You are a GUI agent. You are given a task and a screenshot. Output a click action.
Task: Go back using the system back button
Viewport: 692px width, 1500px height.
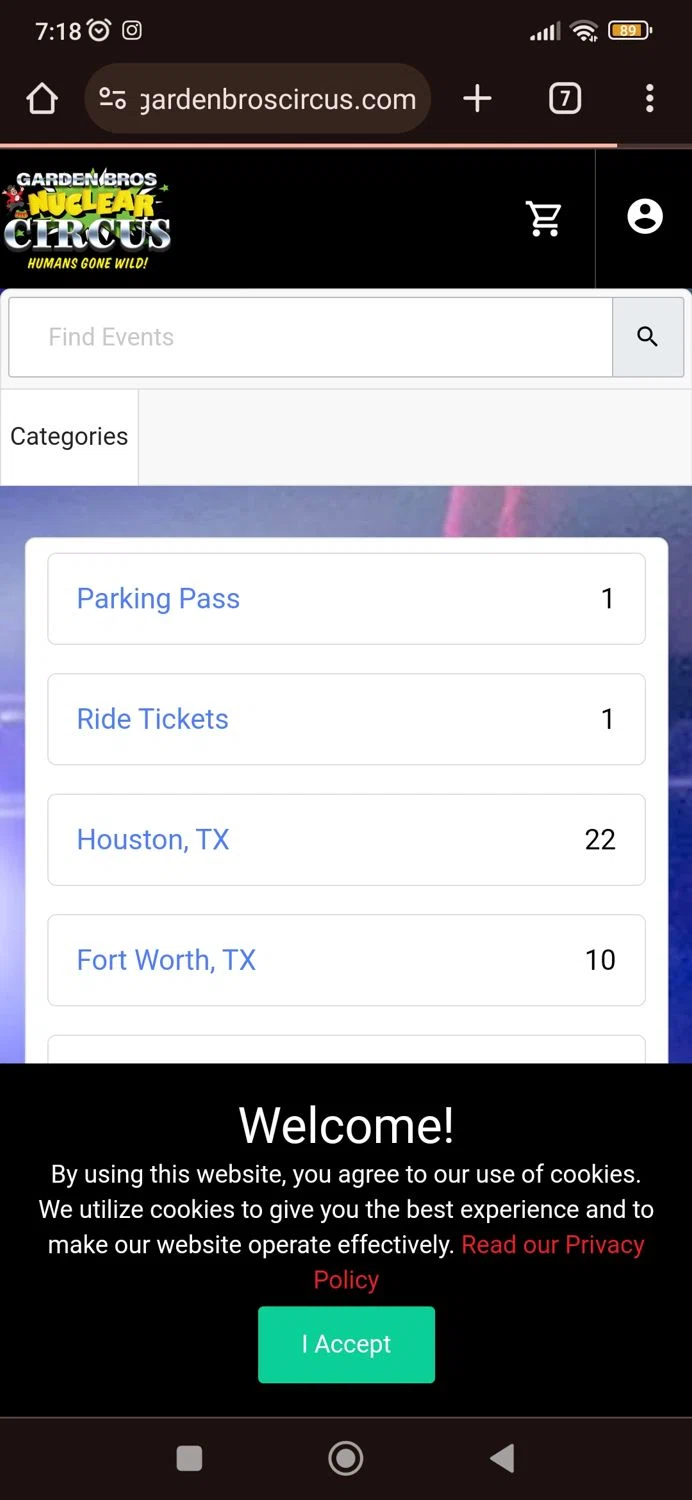click(x=503, y=1458)
